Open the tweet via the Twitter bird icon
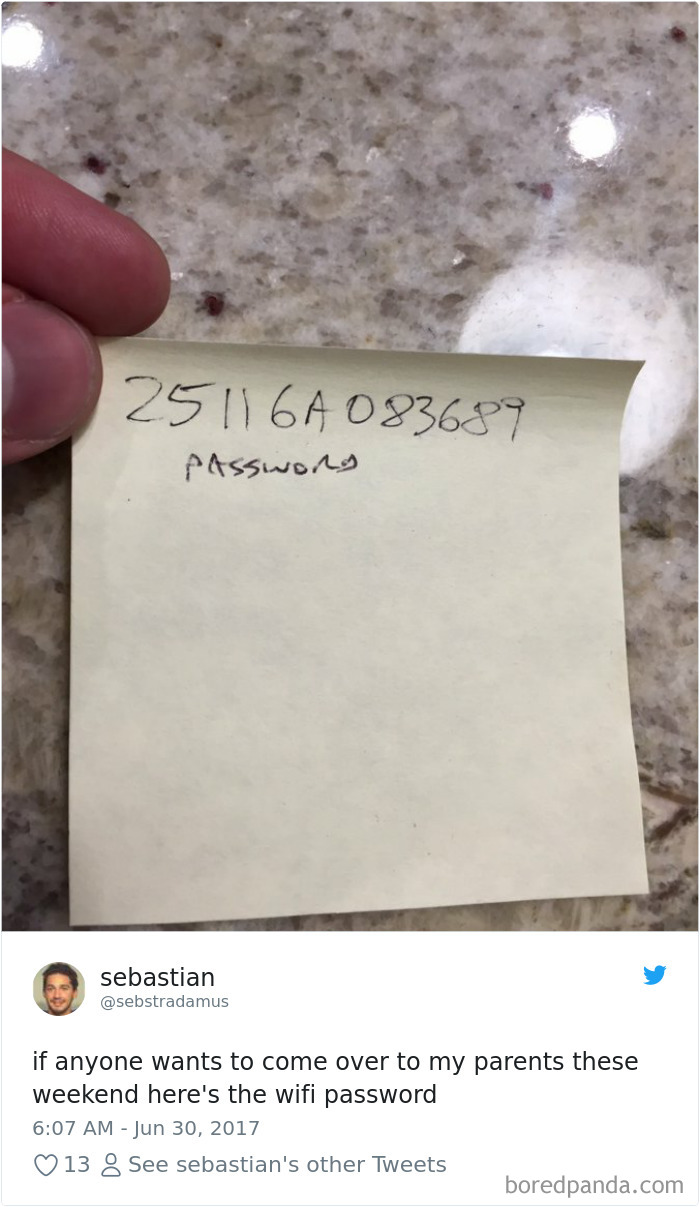Viewport: 700px width, 1207px height. pyautogui.click(x=655, y=975)
